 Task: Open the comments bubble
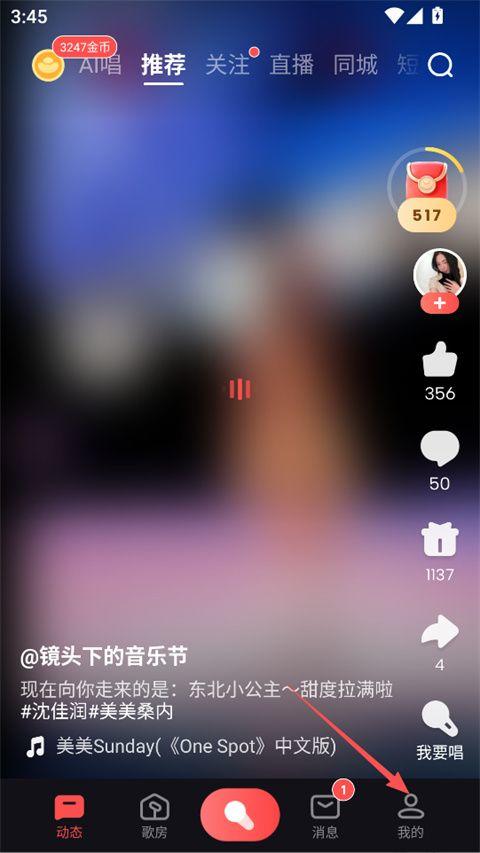tap(440, 448)
